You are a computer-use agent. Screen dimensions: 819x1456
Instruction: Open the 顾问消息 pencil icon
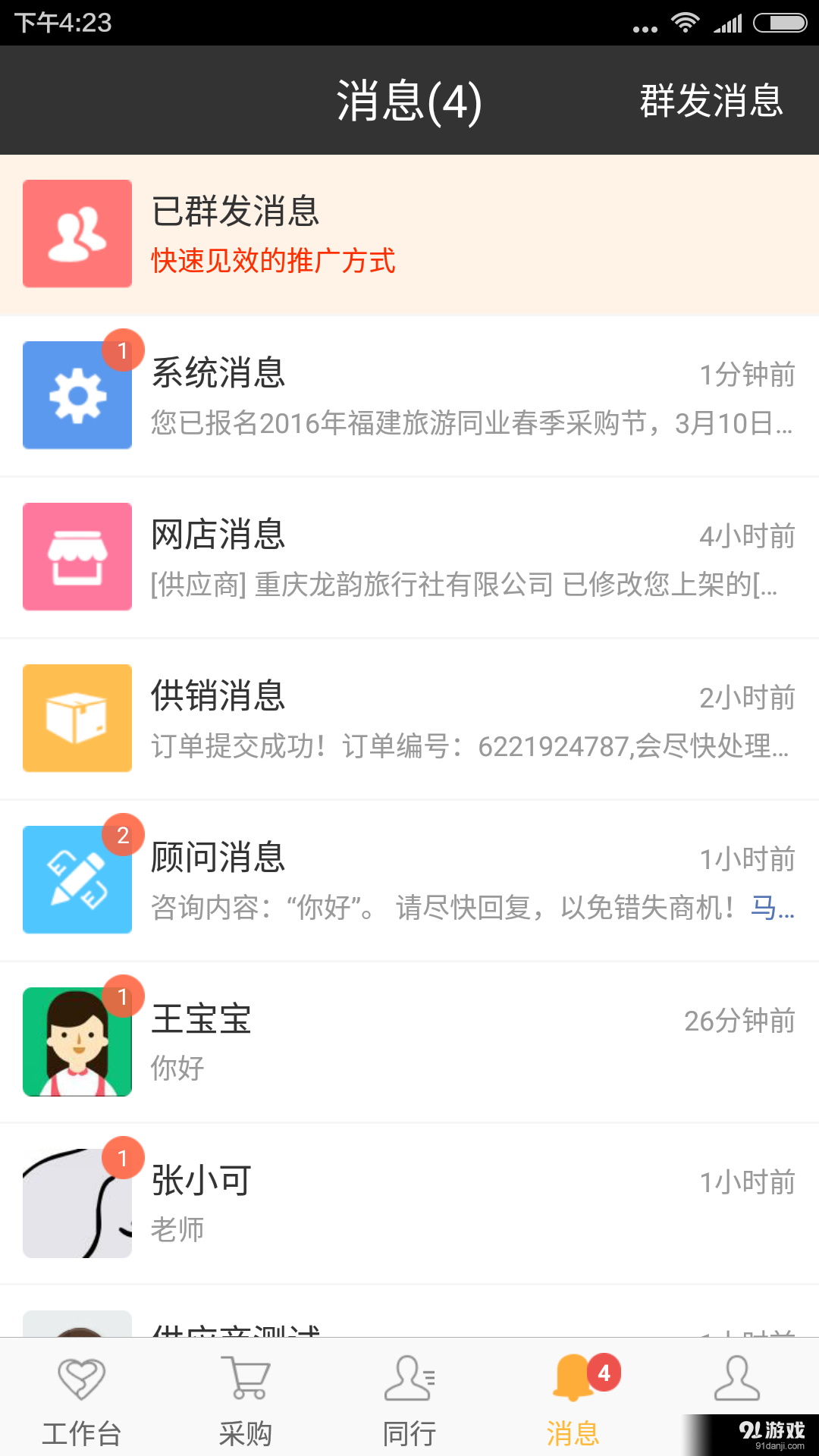tap(77, 880)
